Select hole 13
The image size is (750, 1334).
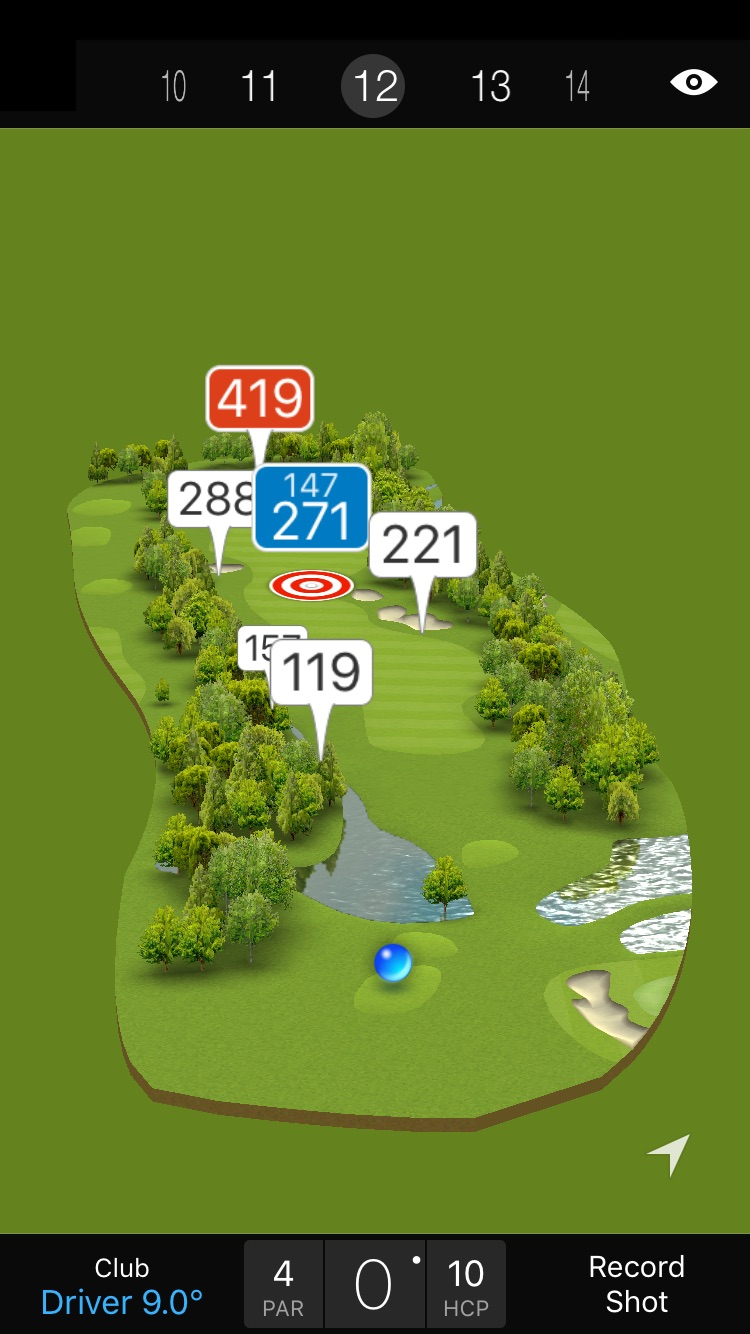click(x=490, y=86)
